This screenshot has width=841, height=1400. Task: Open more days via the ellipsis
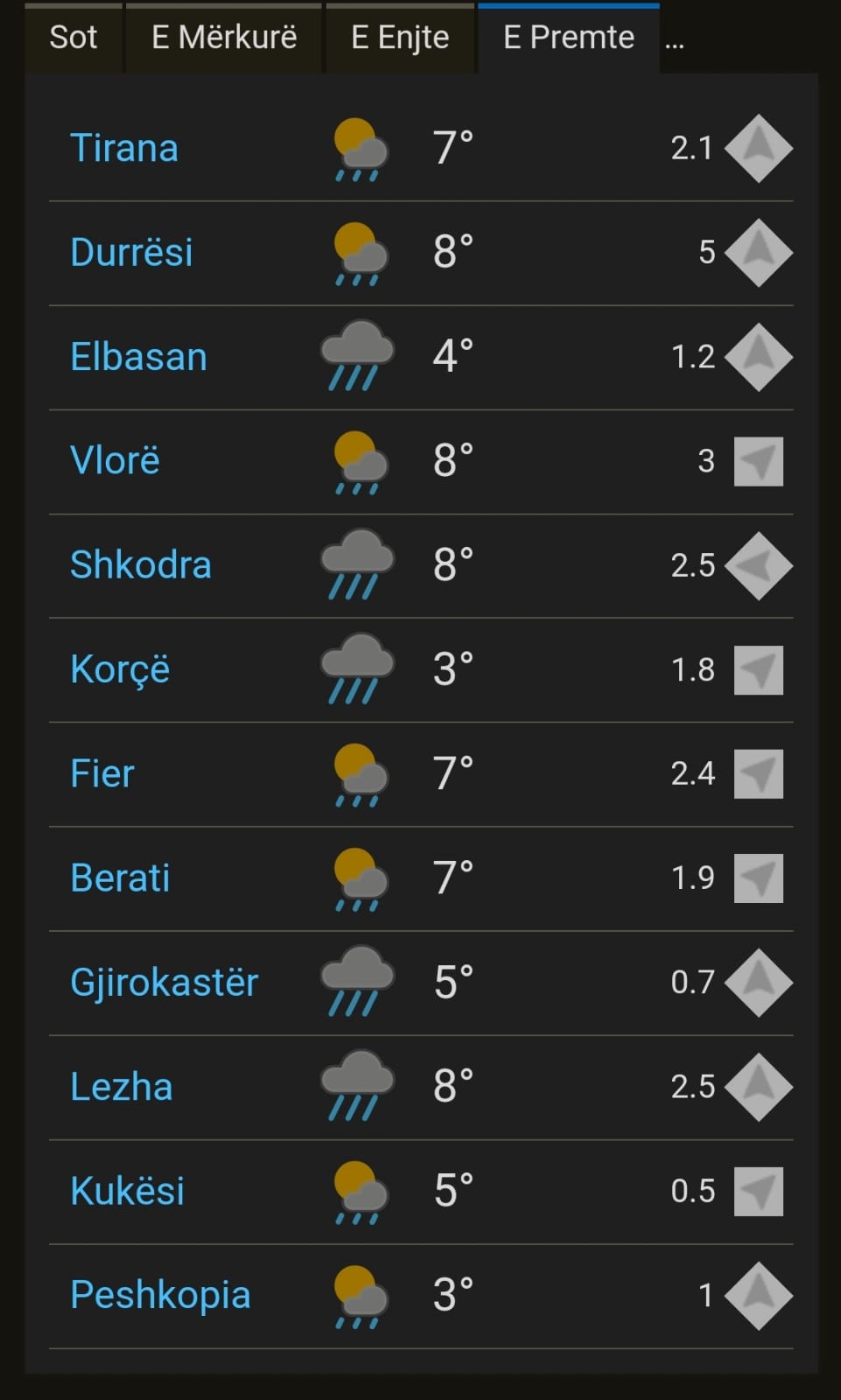tap(674, 42)
